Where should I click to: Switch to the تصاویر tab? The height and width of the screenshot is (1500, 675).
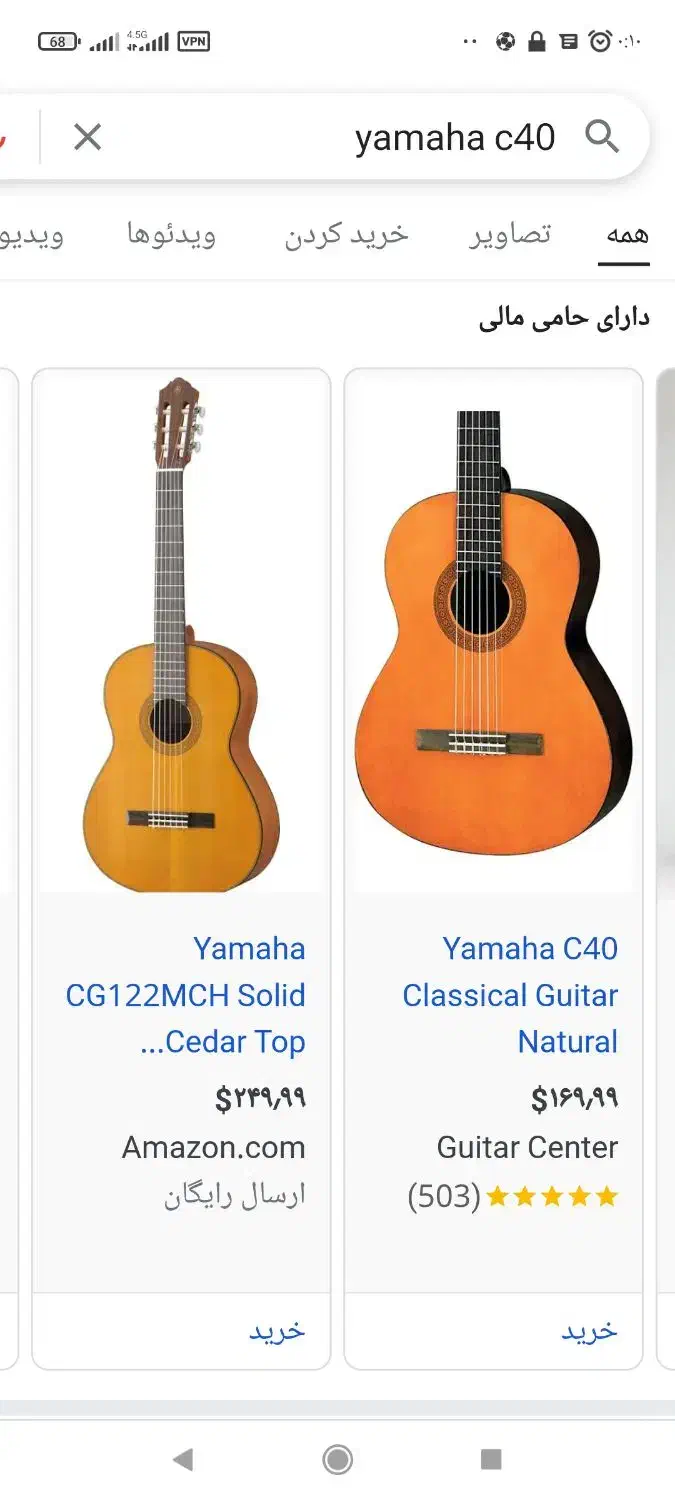(510, 234)
